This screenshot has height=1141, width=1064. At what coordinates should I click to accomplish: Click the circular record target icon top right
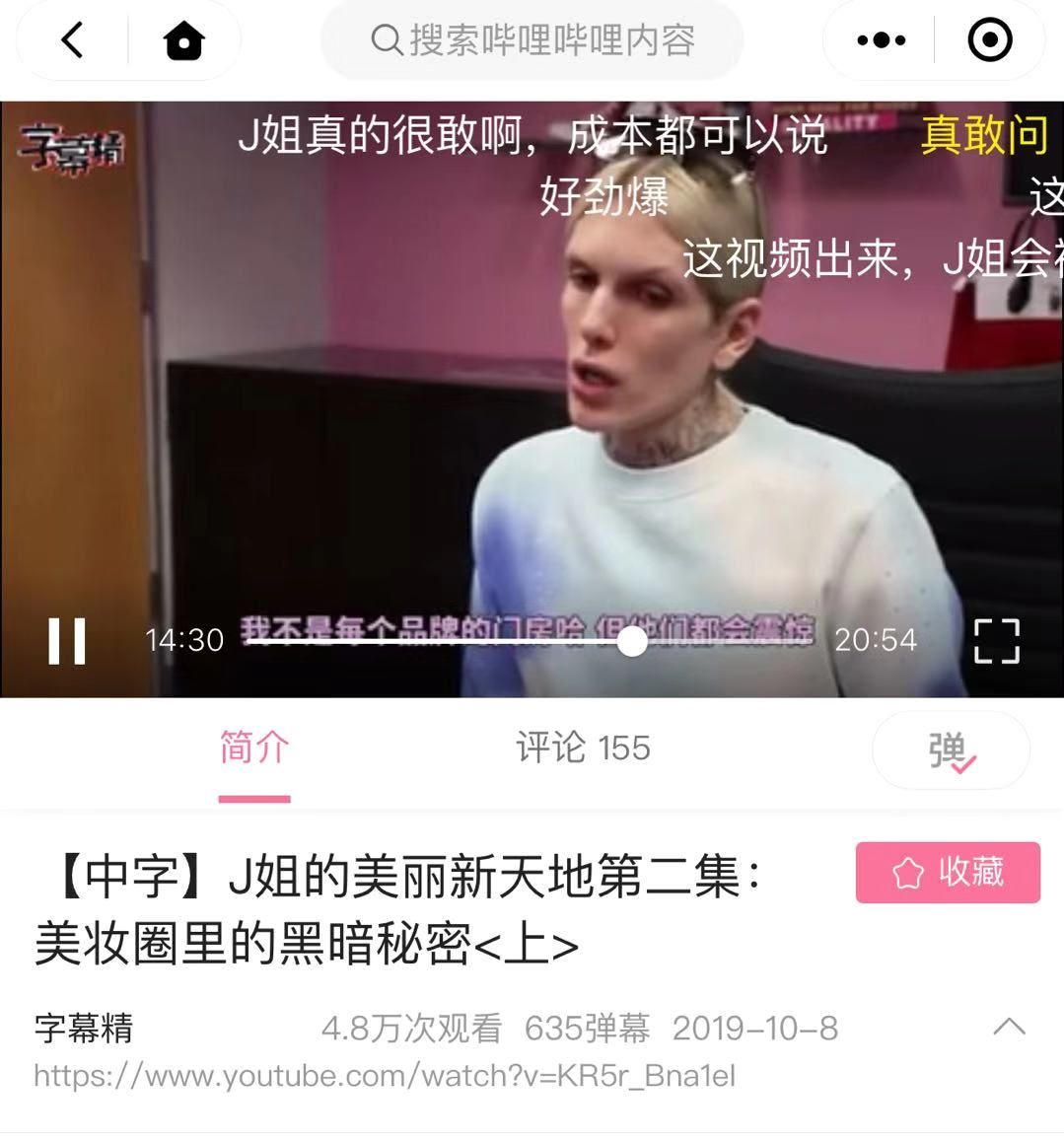click(x=989, y=40)
